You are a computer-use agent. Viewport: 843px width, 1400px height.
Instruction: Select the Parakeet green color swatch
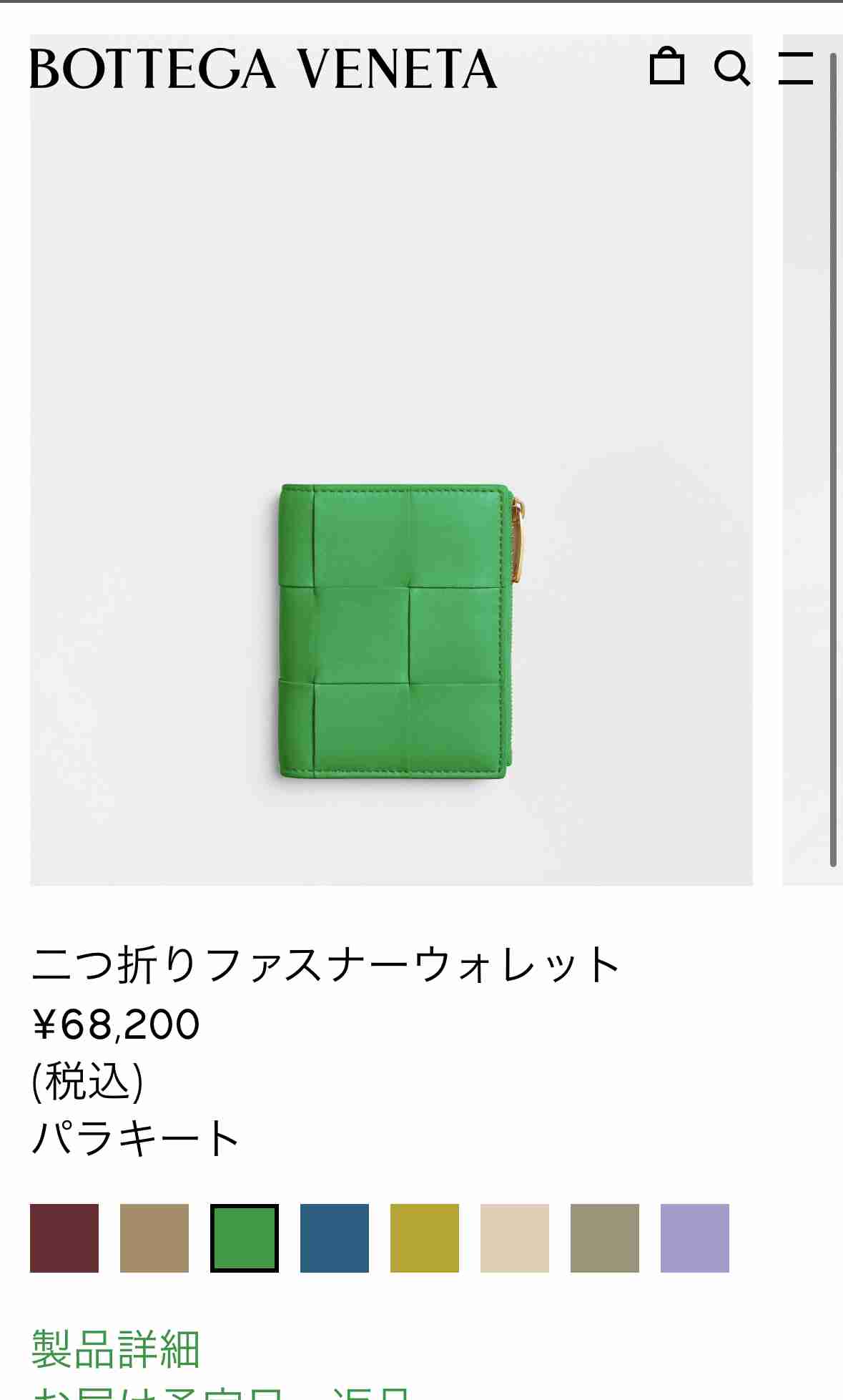click(x=243, y=1238)
